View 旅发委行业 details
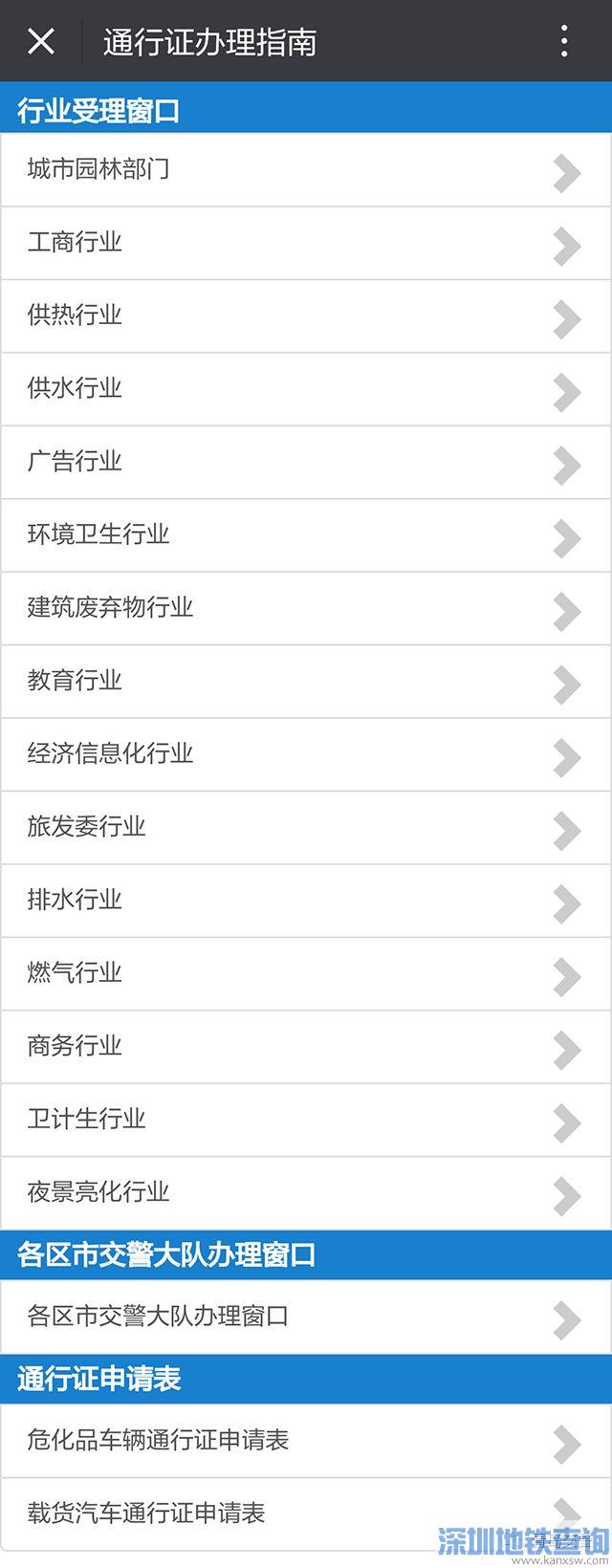The width and height of the screenshot is (612, 1568). tap(306, 827)
